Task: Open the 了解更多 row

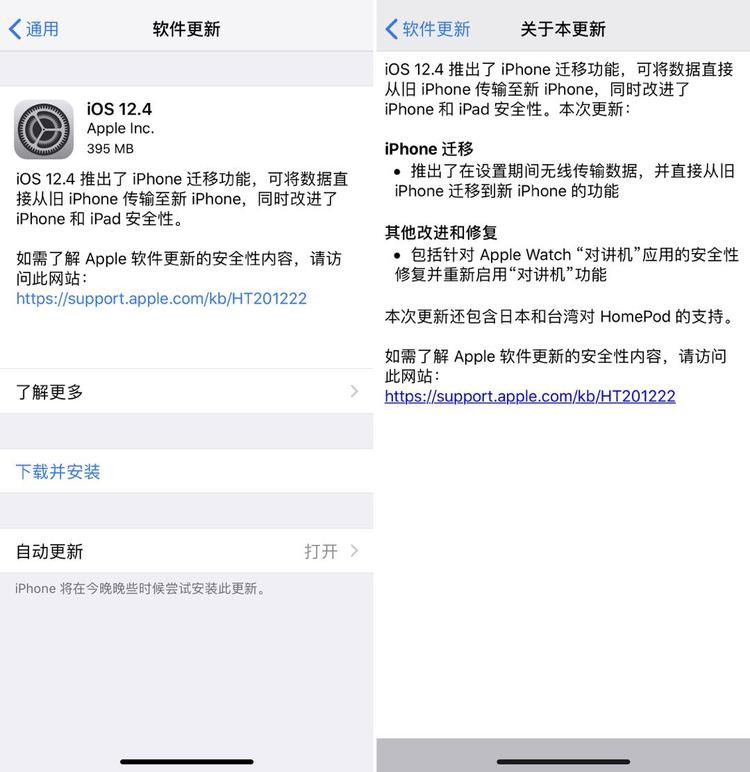Action: 187,392
